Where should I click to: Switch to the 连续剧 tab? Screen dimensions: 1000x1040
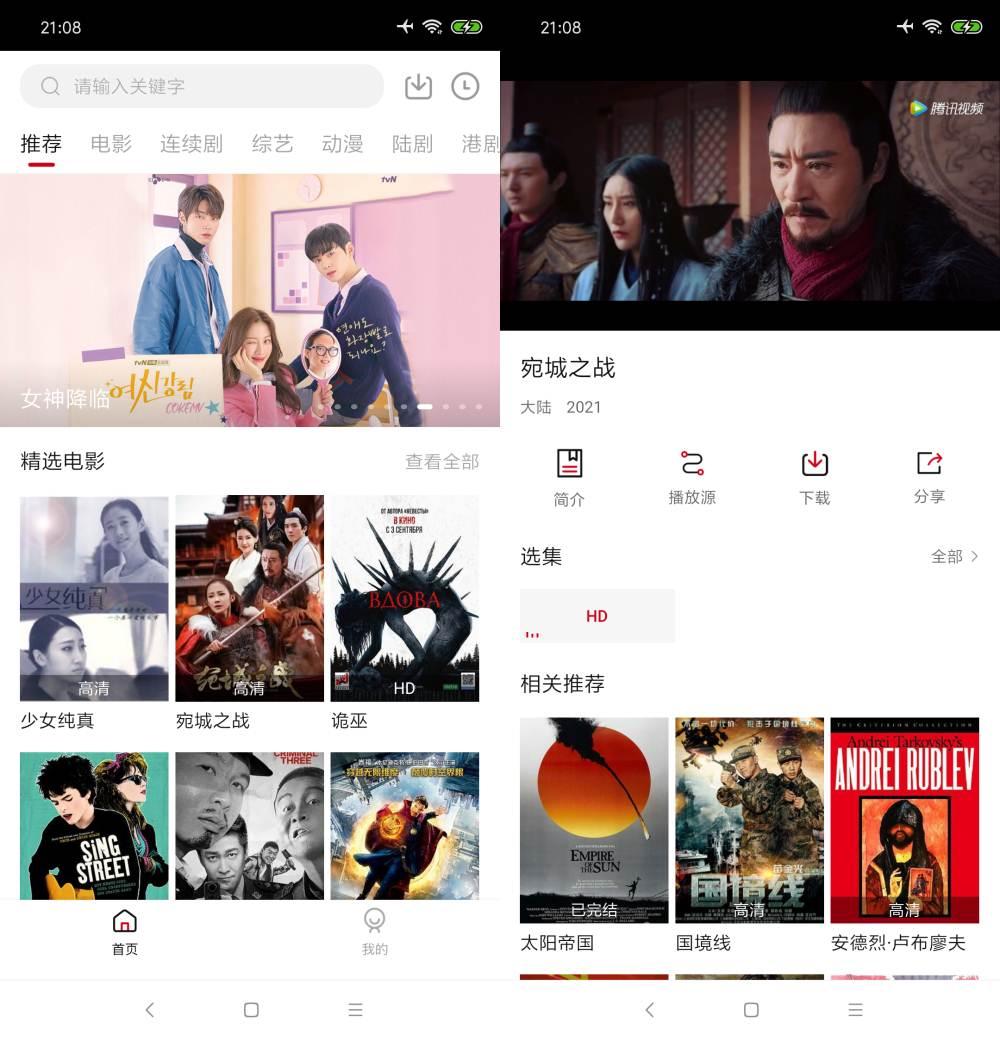(x=191, y=144)
